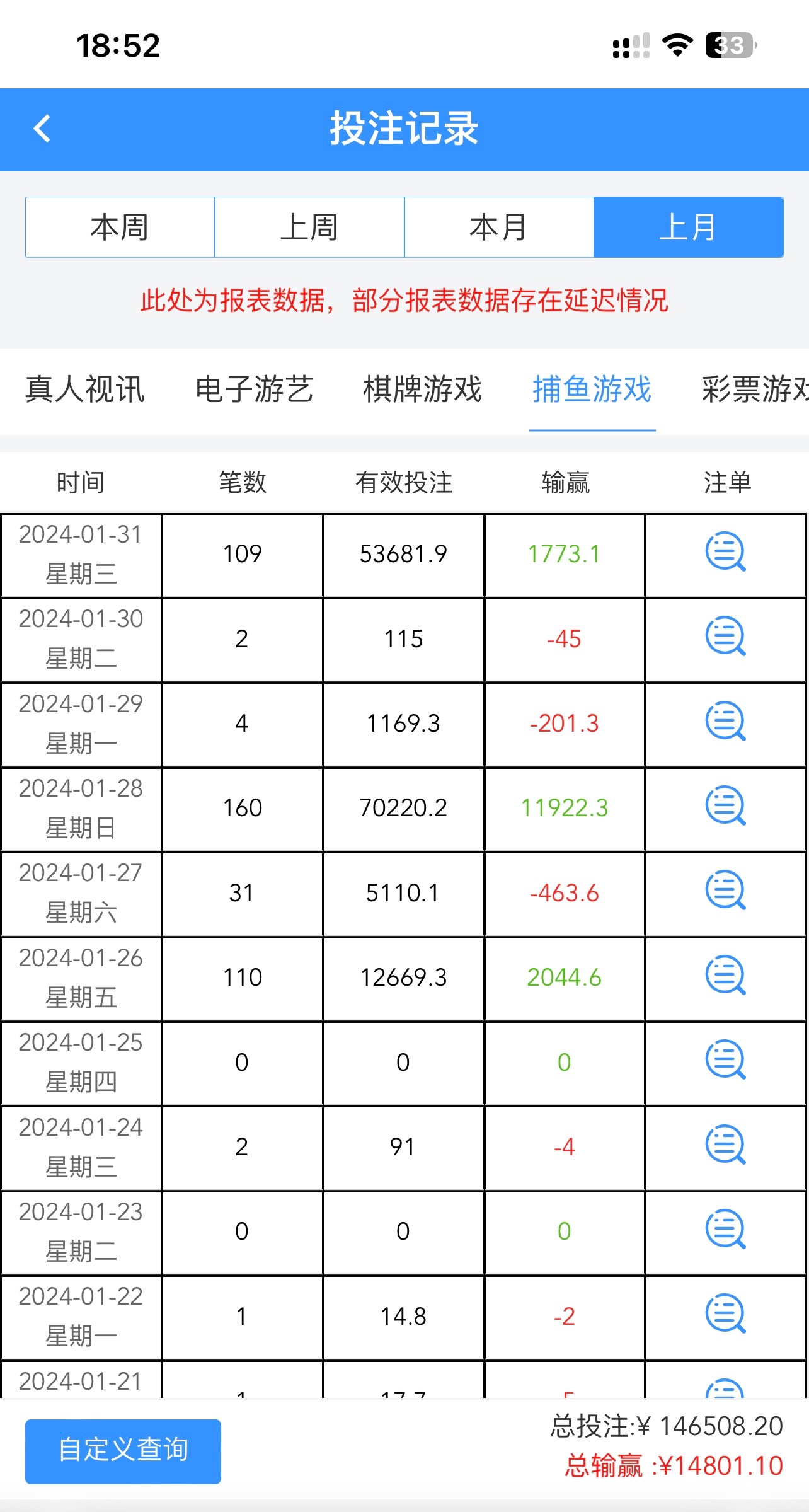
Task: Select the 上周 segment
Action: point(309,227)
